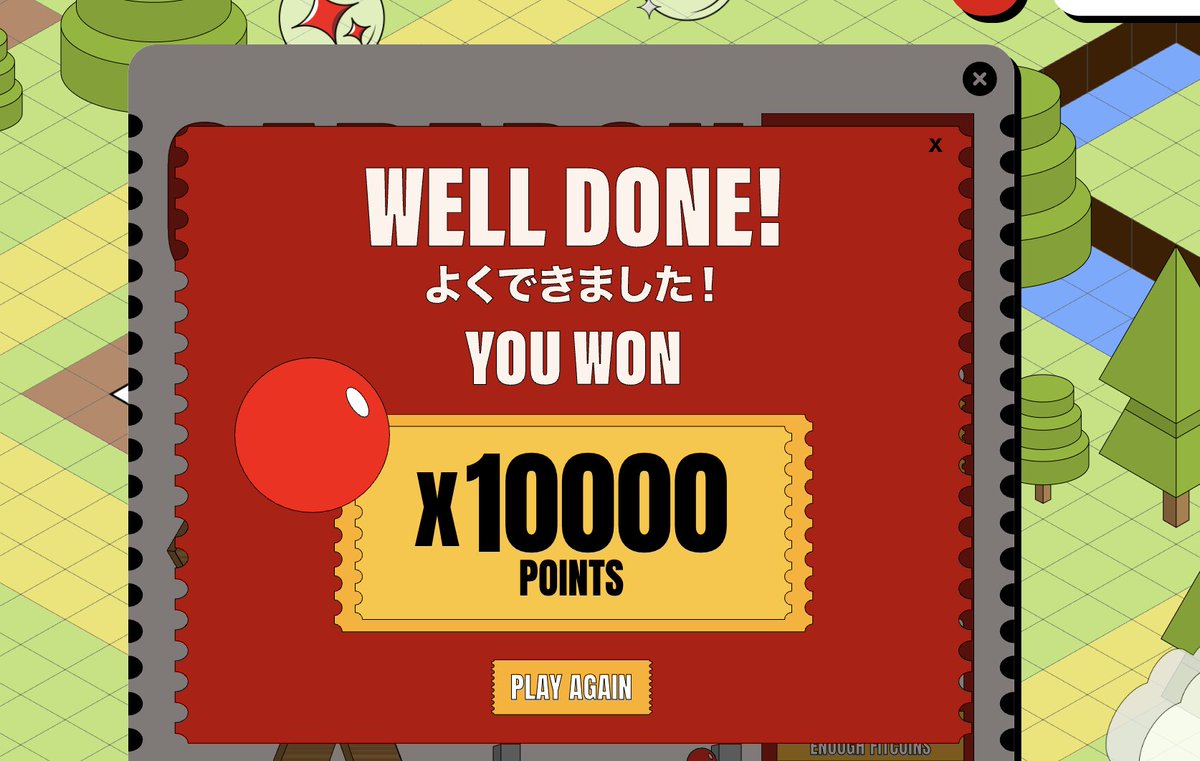Tap the Play Again button
Image resolution: width=1200 pixels, height=761 pixels.
(x=571, y=688)
